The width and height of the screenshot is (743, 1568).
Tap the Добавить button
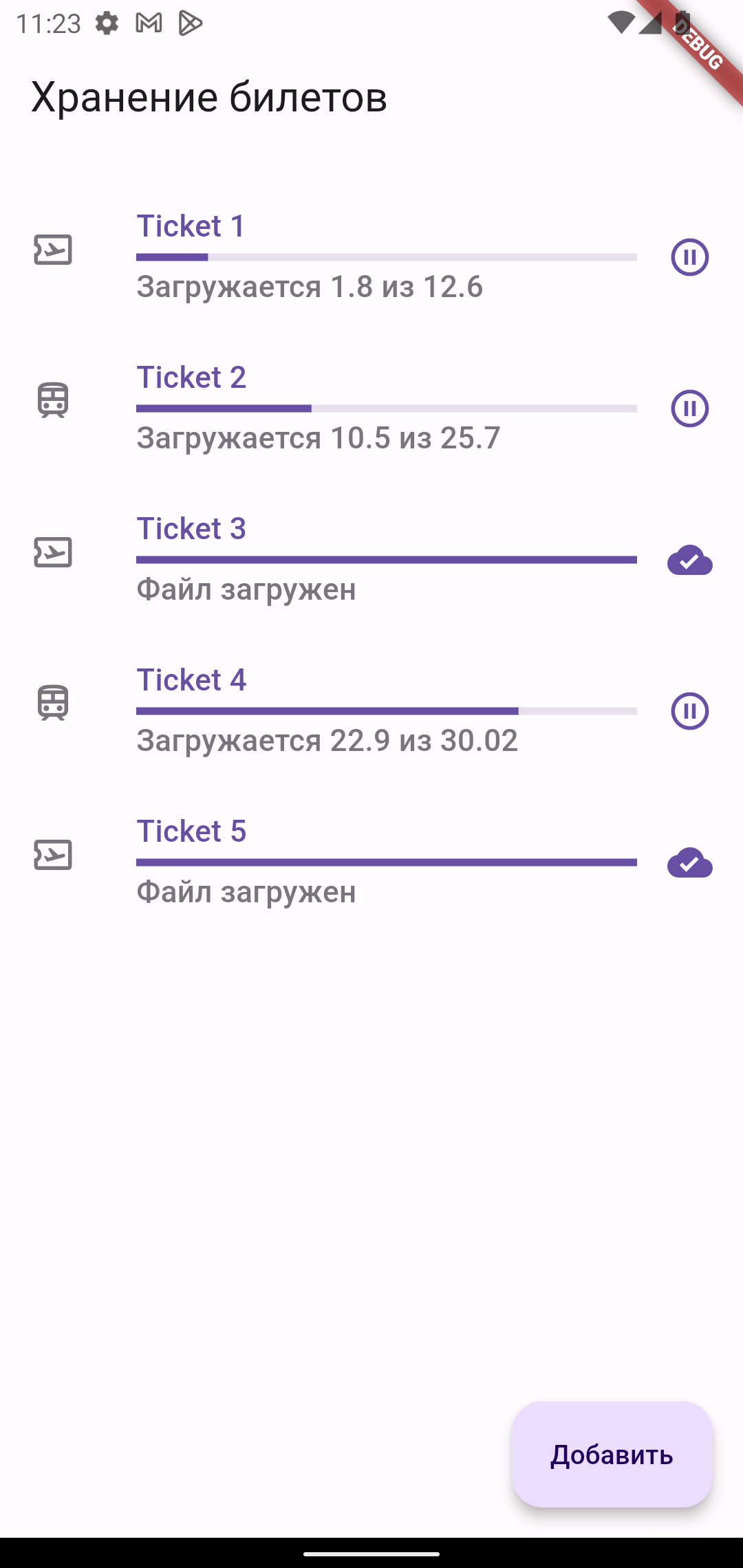pyautogui.click(x=612, y=1455)
